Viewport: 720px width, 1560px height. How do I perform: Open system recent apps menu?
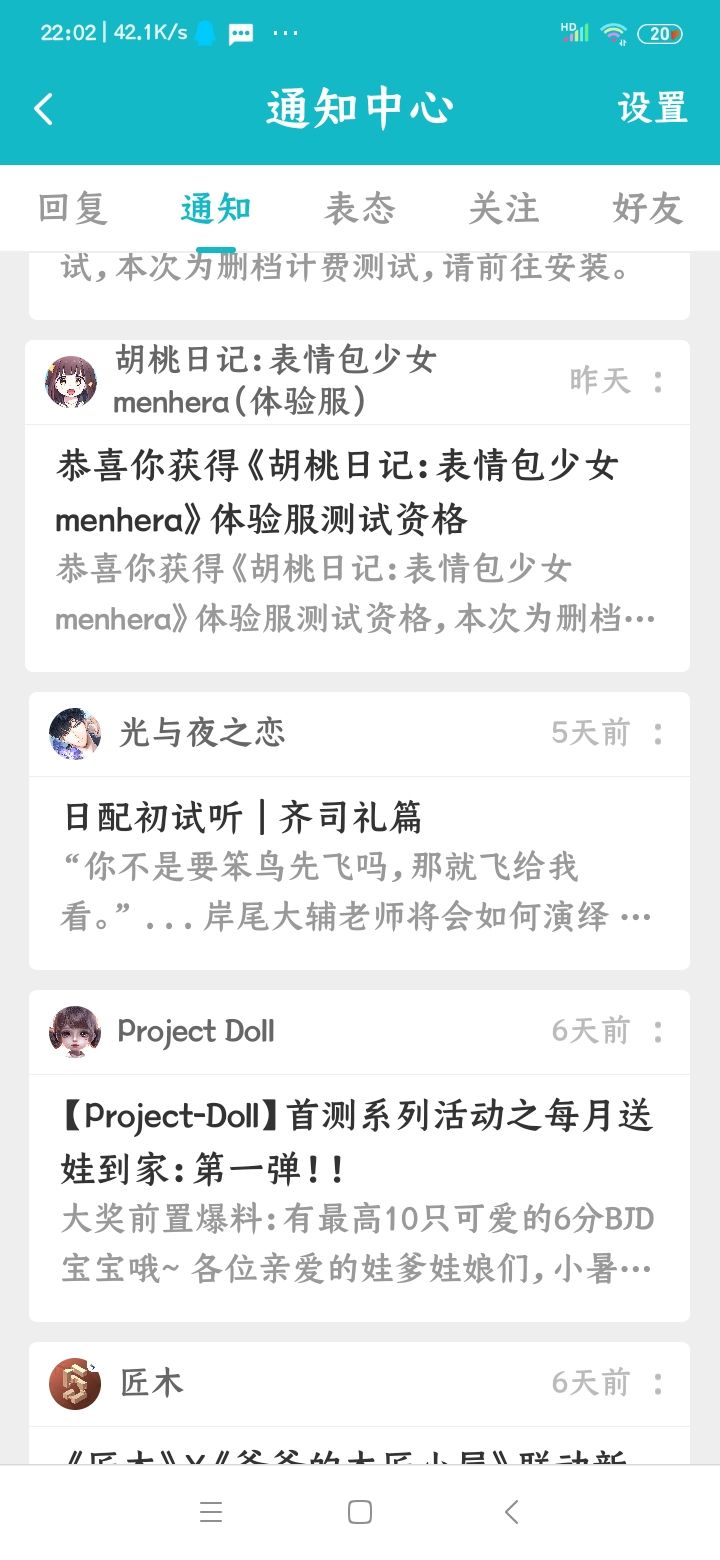210,1512
